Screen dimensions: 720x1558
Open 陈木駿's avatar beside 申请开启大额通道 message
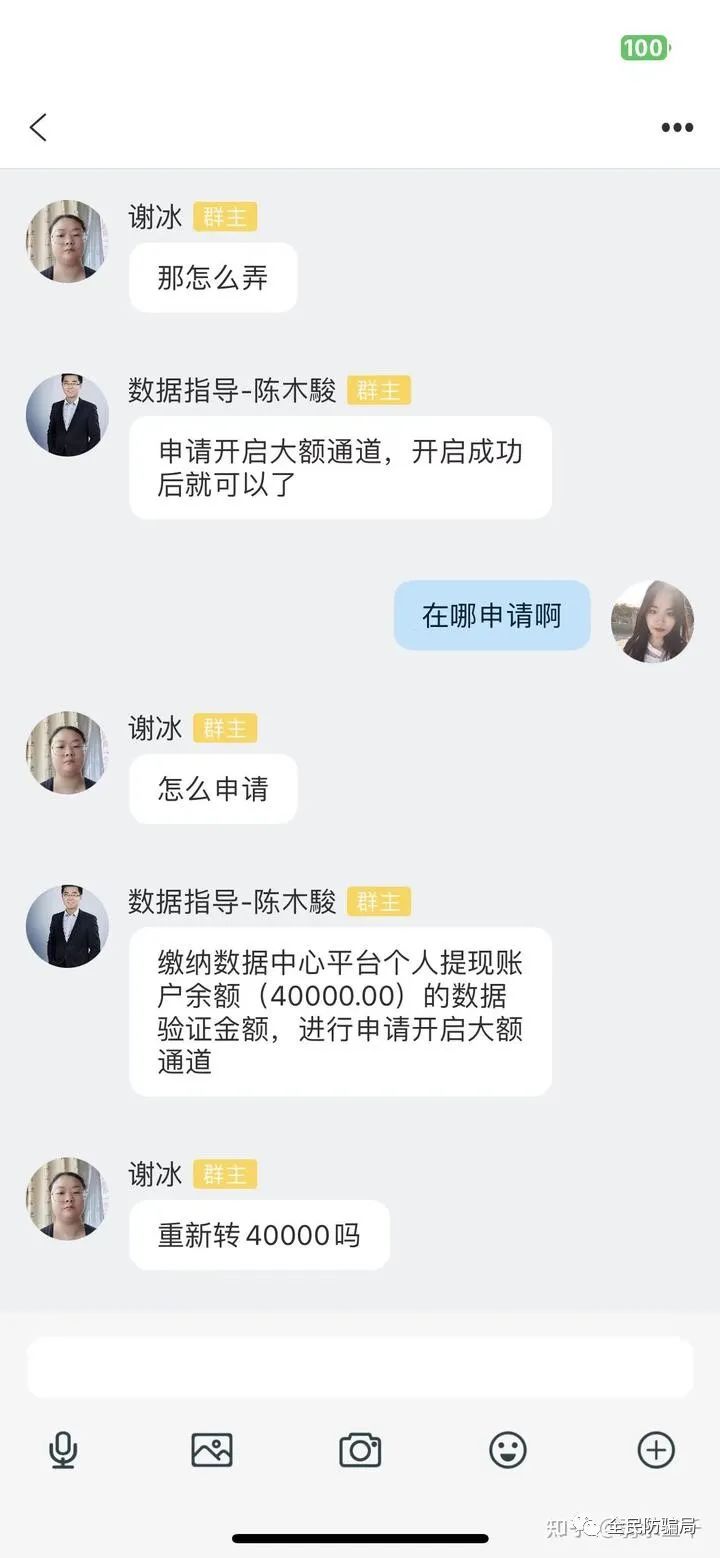click(x=67, y=415)
